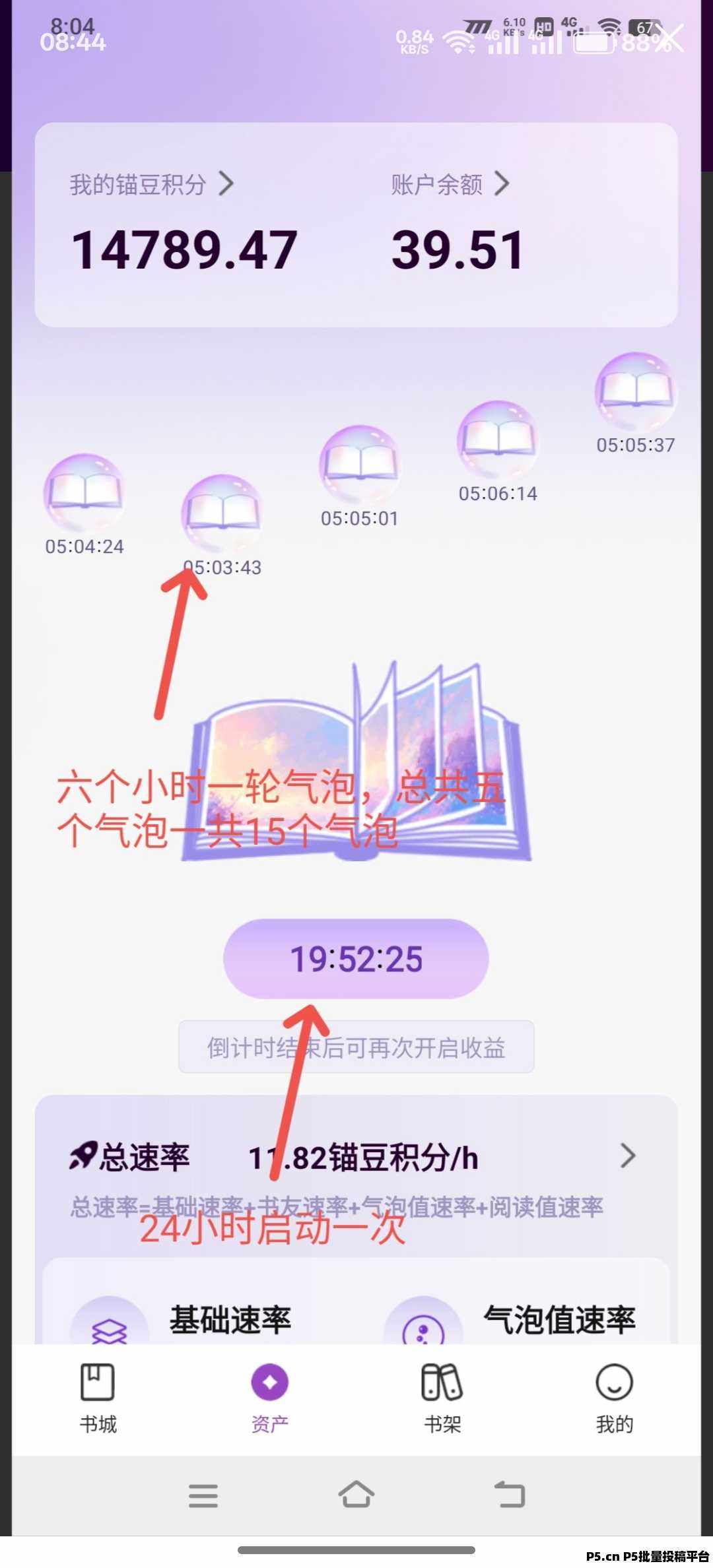Viewport: 713px width, 1568px height.
Task: Tap the bubble with timer 05:04:24
Action: 84,494
